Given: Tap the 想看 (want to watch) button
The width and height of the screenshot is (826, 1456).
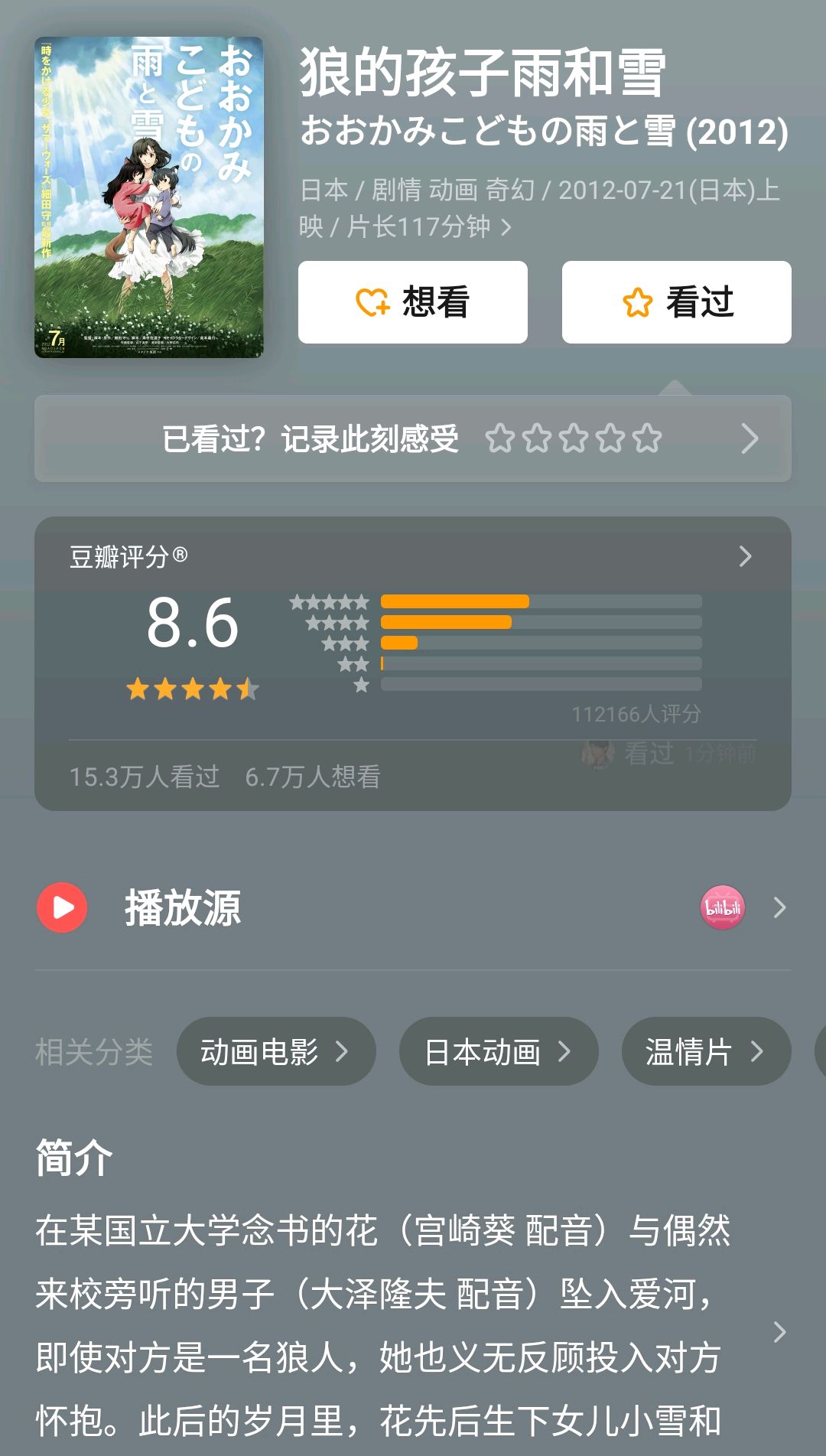Looking at the screenshot, I should click(x=413, y=302).
